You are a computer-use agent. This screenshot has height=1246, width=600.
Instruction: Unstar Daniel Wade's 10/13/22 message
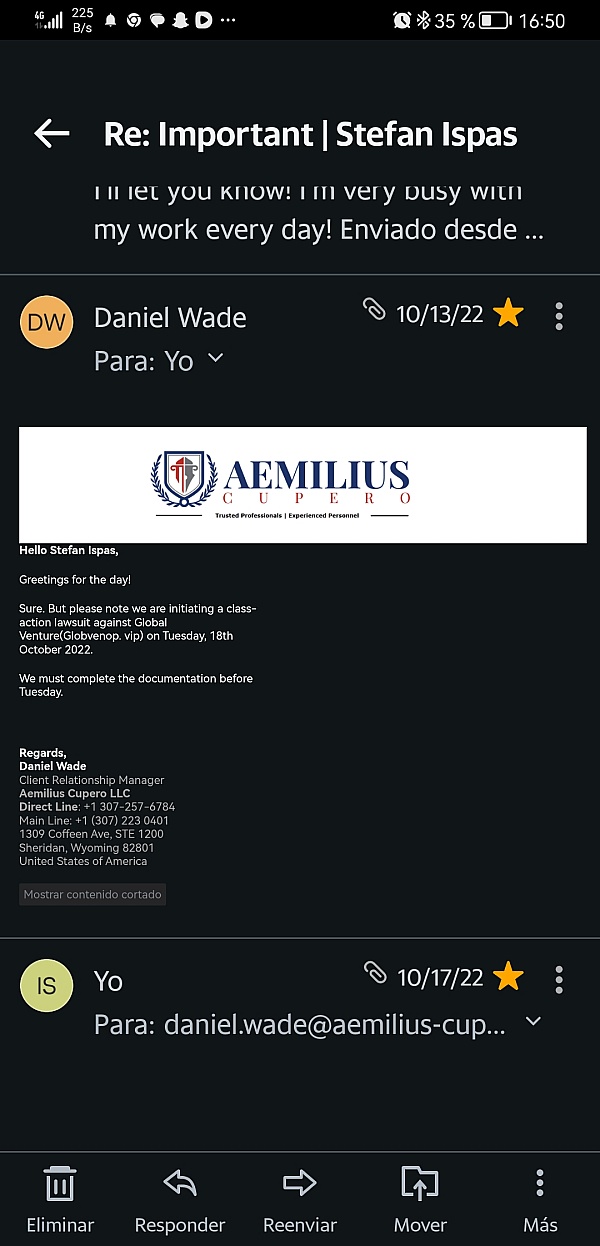(509, 314)
